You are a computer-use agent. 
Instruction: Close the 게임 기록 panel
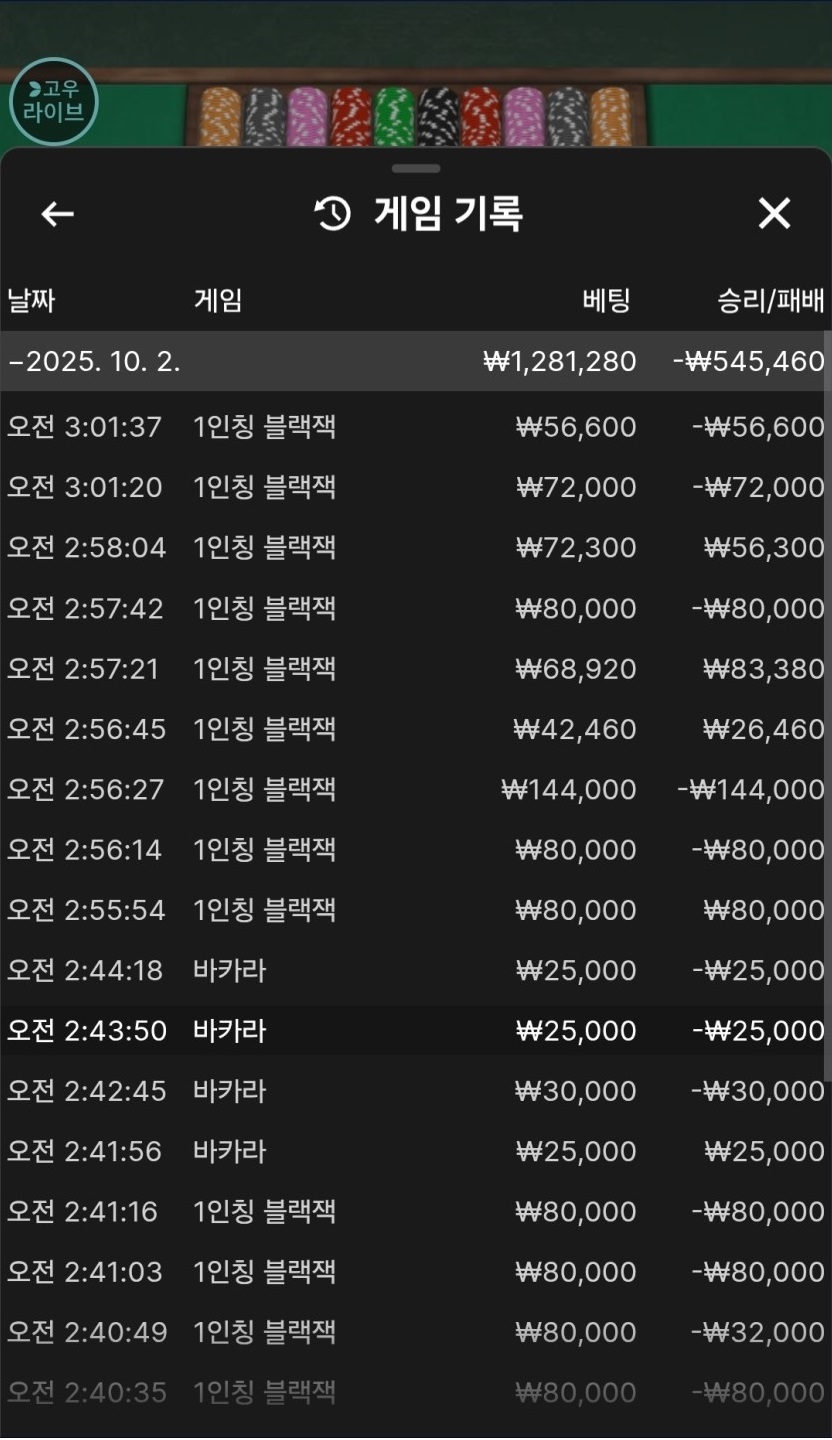tap(774, 213)
